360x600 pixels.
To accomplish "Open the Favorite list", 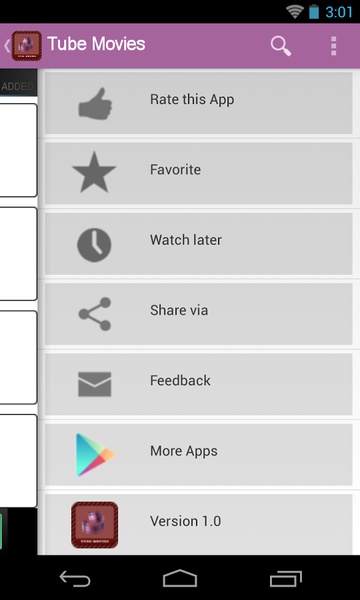I will (x=199, y=173).
